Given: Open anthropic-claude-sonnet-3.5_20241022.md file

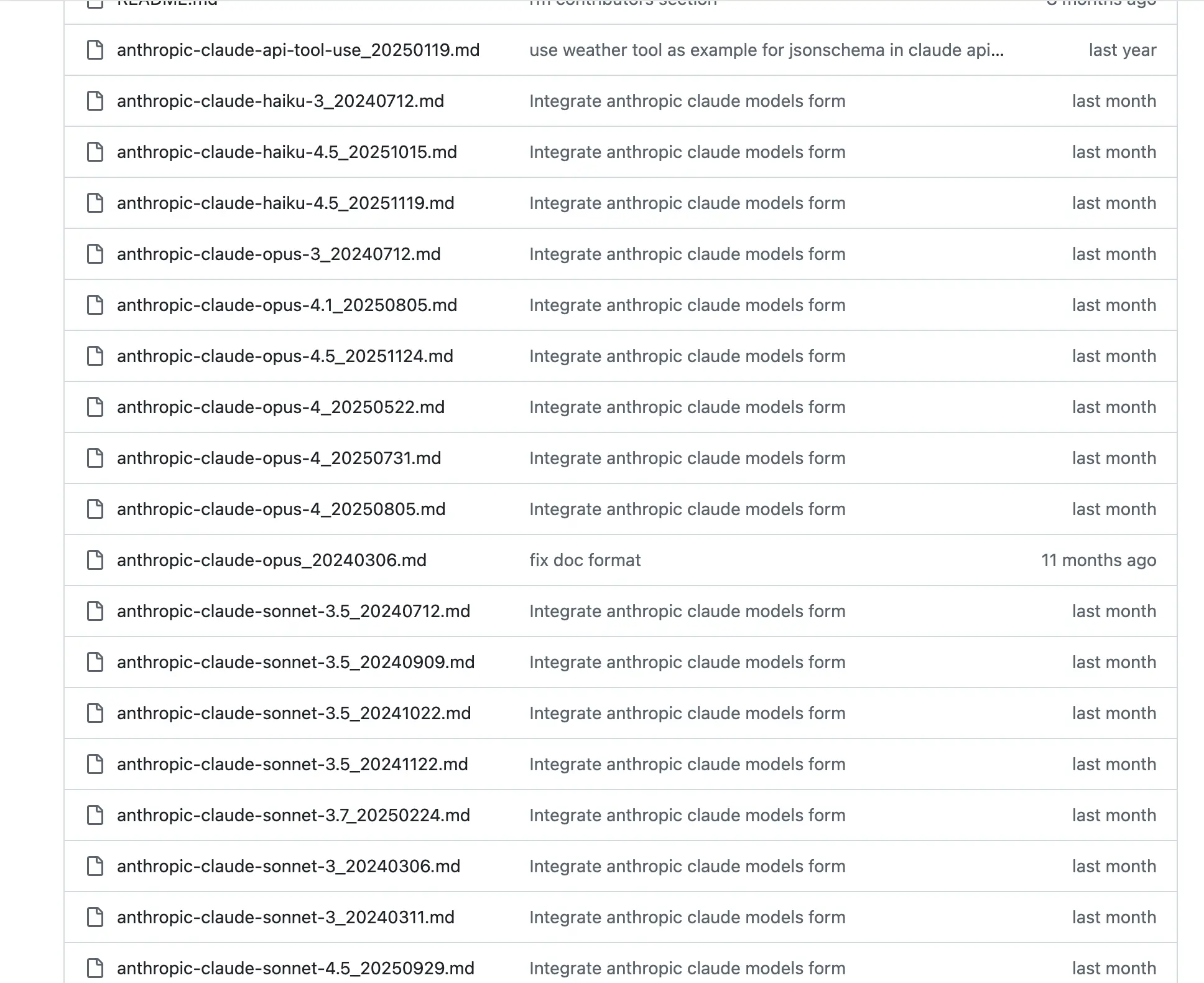Looking at the screenshot, I should (294, 714).
